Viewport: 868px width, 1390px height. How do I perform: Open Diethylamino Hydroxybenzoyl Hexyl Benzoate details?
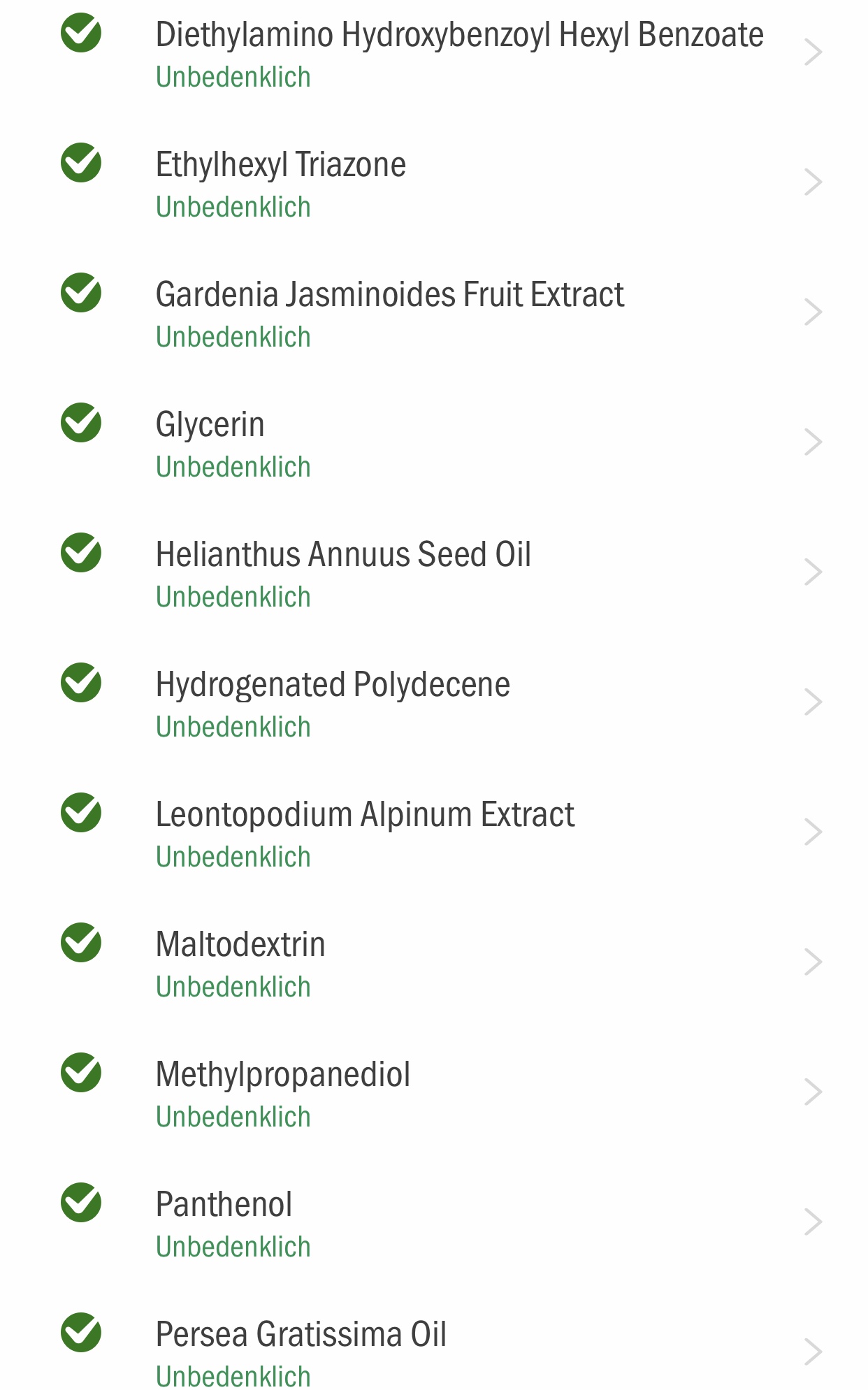[x=434, y=54]
